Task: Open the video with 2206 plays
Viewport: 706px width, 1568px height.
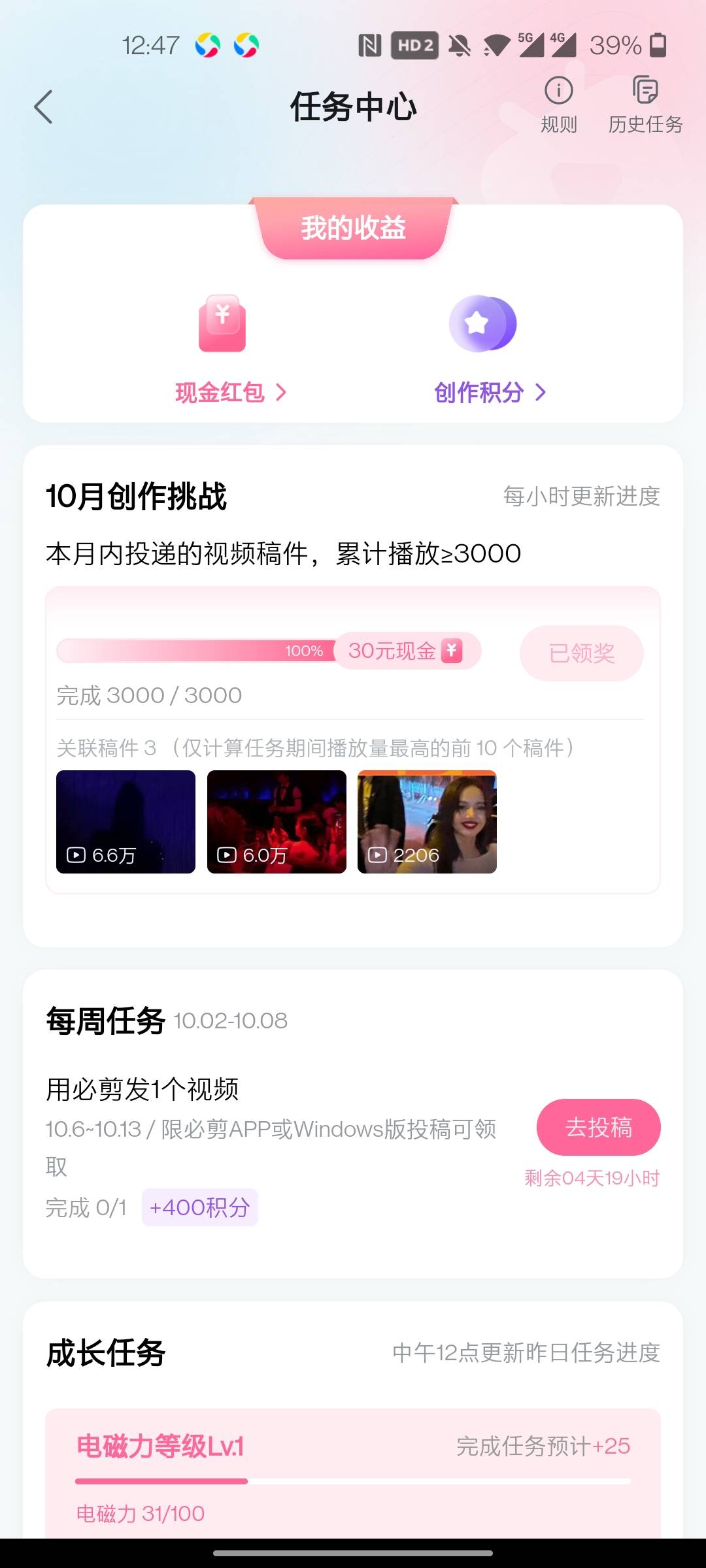Action: click(x=427, y=821)
